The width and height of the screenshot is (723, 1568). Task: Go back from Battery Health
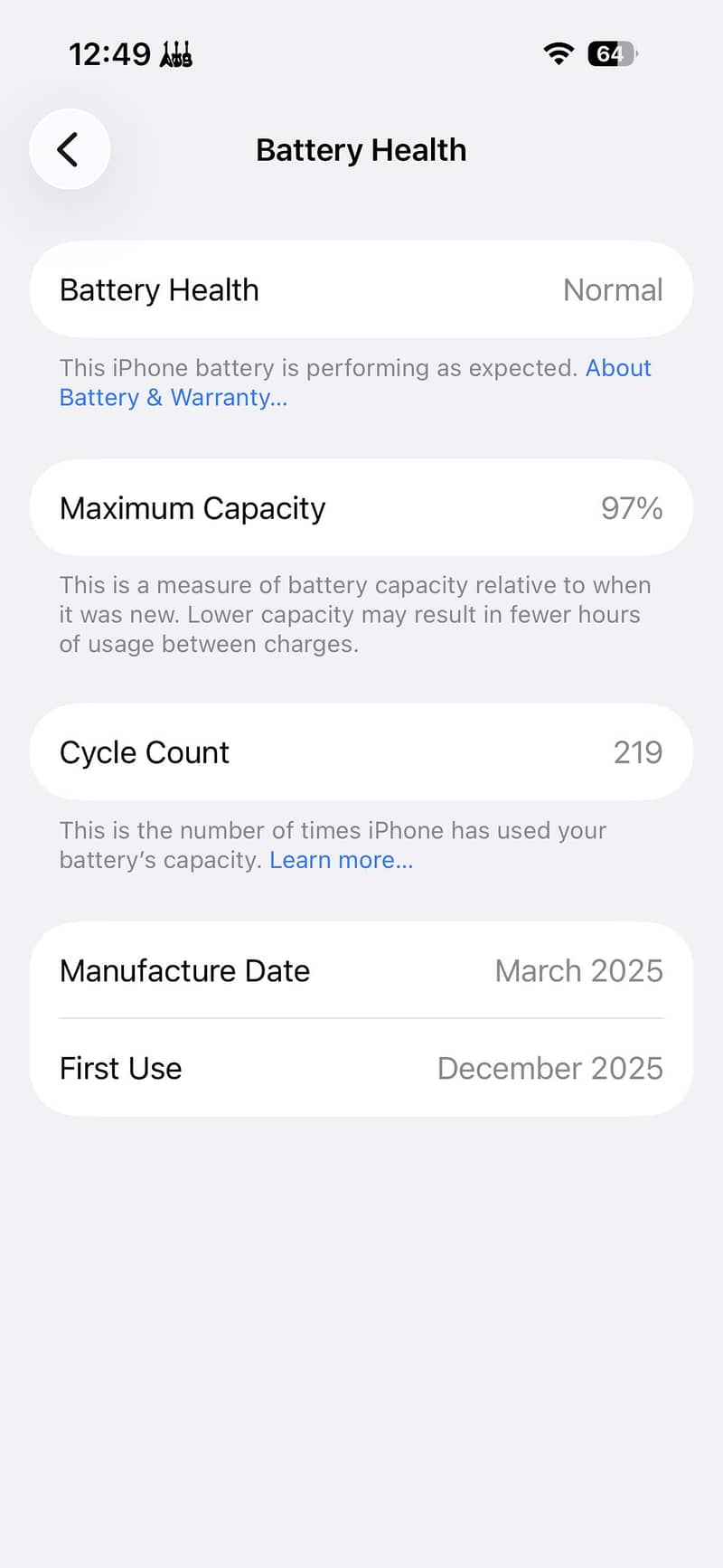[70, 149]
